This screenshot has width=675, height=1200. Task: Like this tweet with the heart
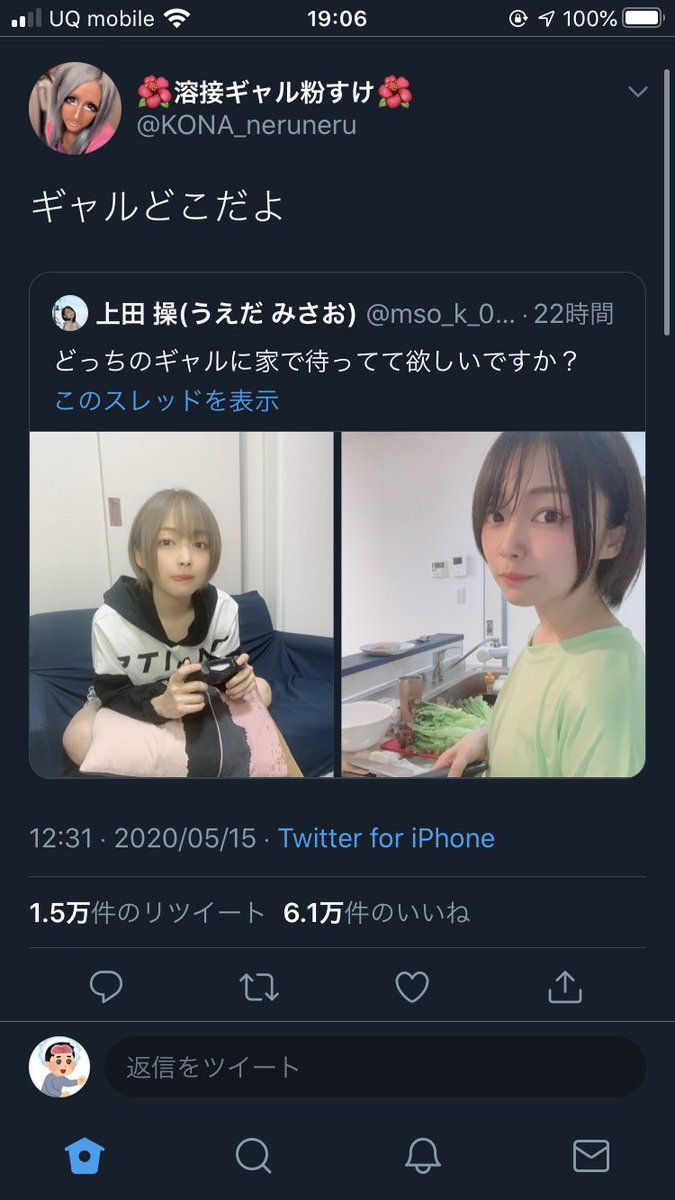pyautogui.click(x=412, y=987)
